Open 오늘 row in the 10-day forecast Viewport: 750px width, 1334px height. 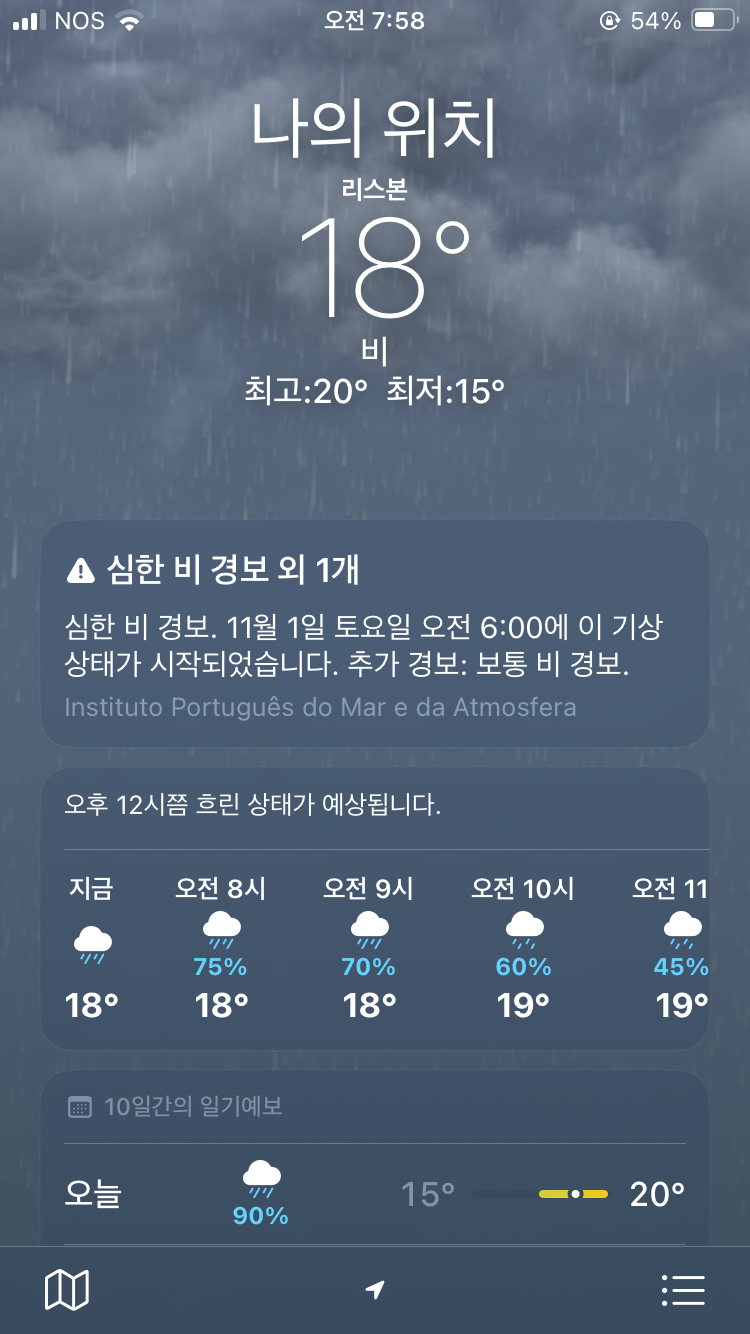(375, 1194)
